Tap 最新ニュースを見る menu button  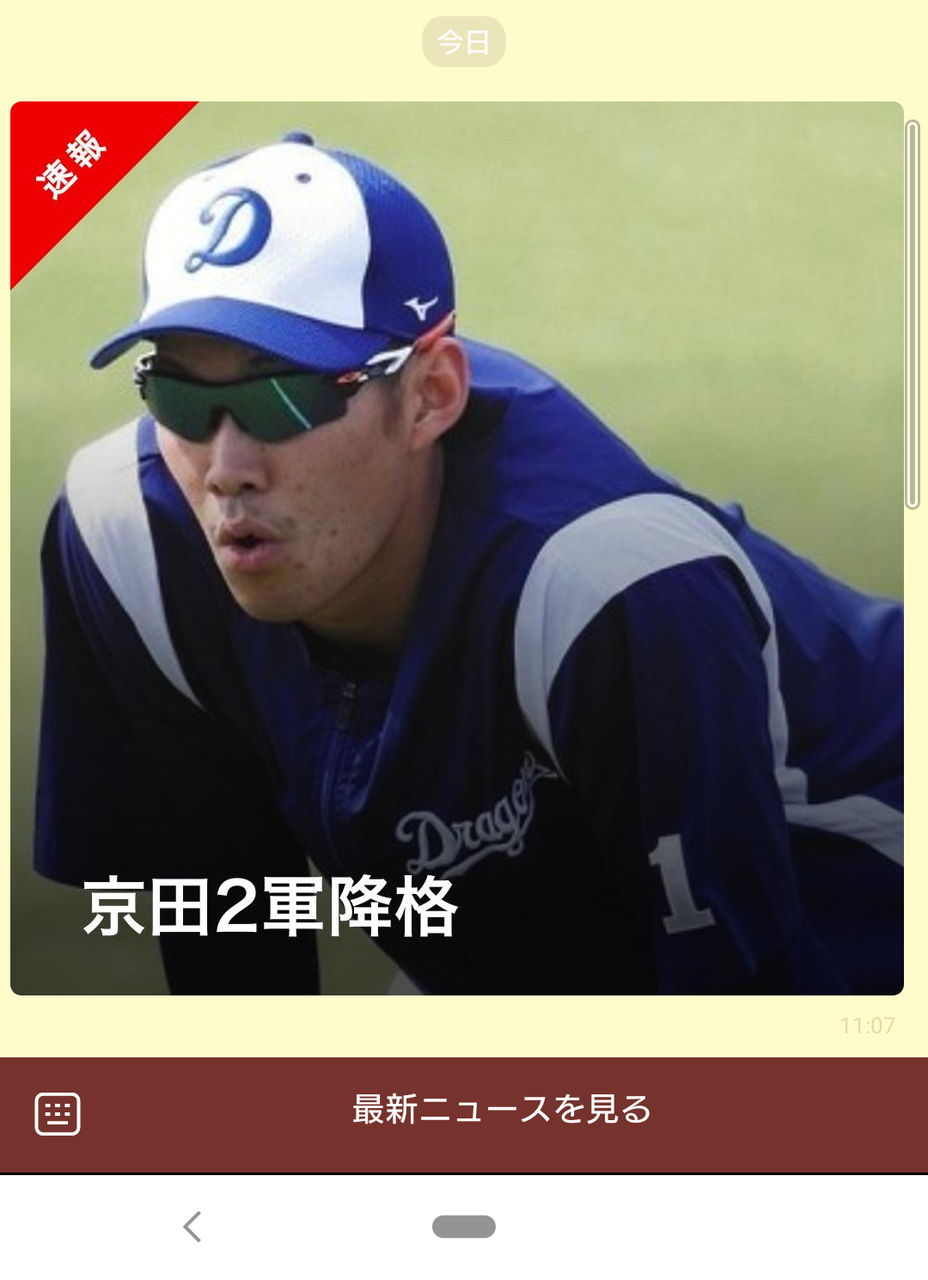coord(502,1109)
